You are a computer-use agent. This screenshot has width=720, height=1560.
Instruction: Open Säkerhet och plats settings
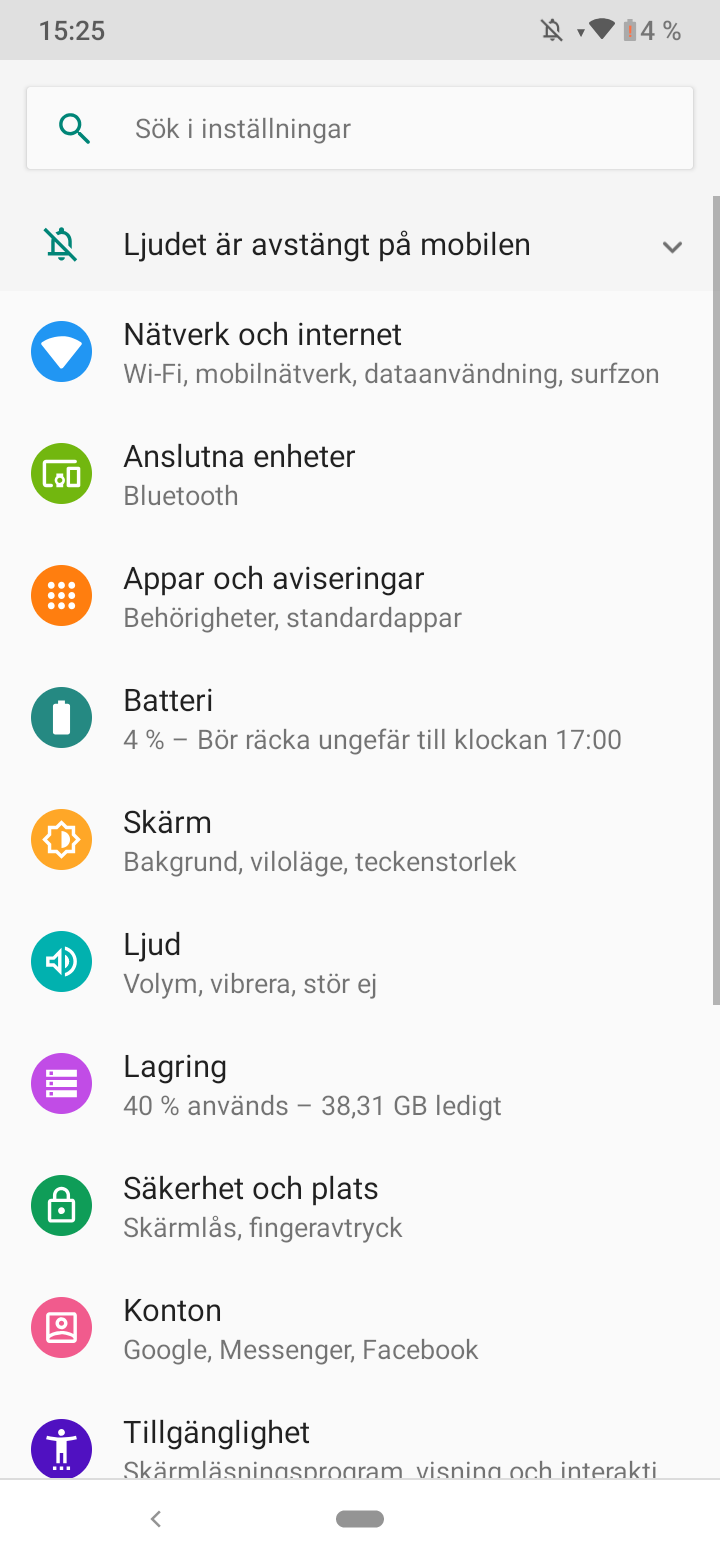coord(360,1207)
